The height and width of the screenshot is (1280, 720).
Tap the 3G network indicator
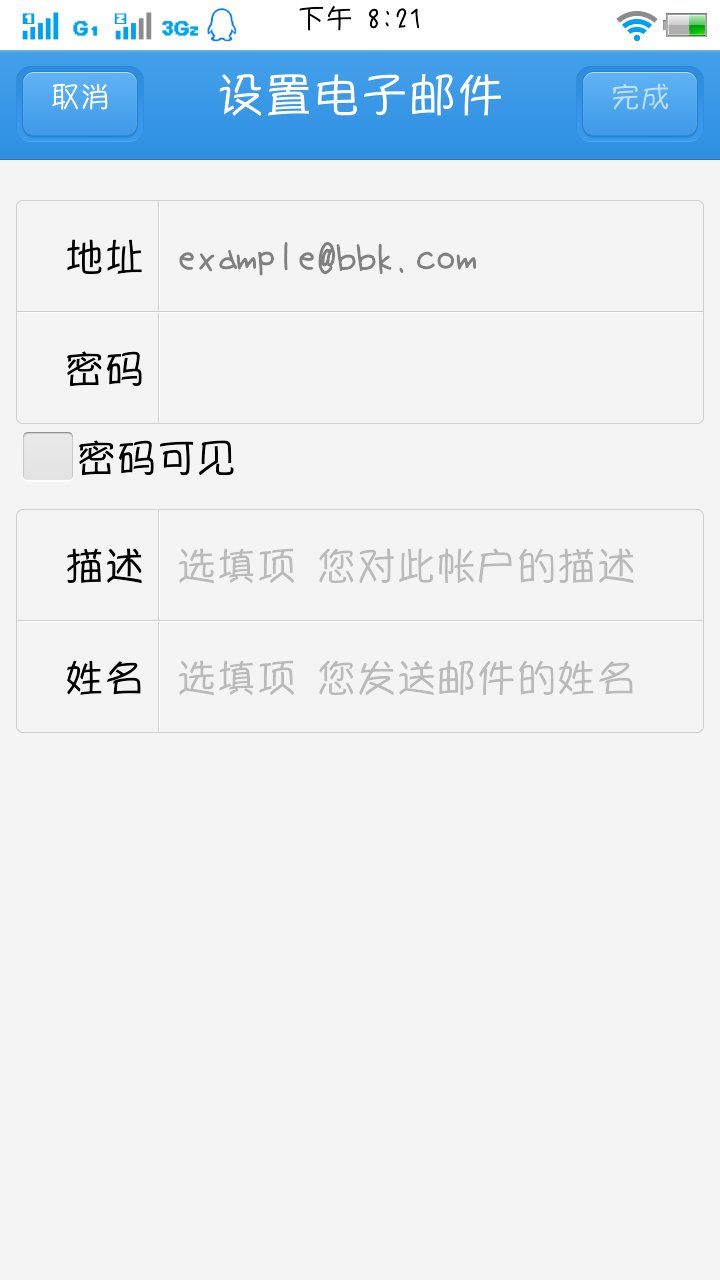point(181,26)
